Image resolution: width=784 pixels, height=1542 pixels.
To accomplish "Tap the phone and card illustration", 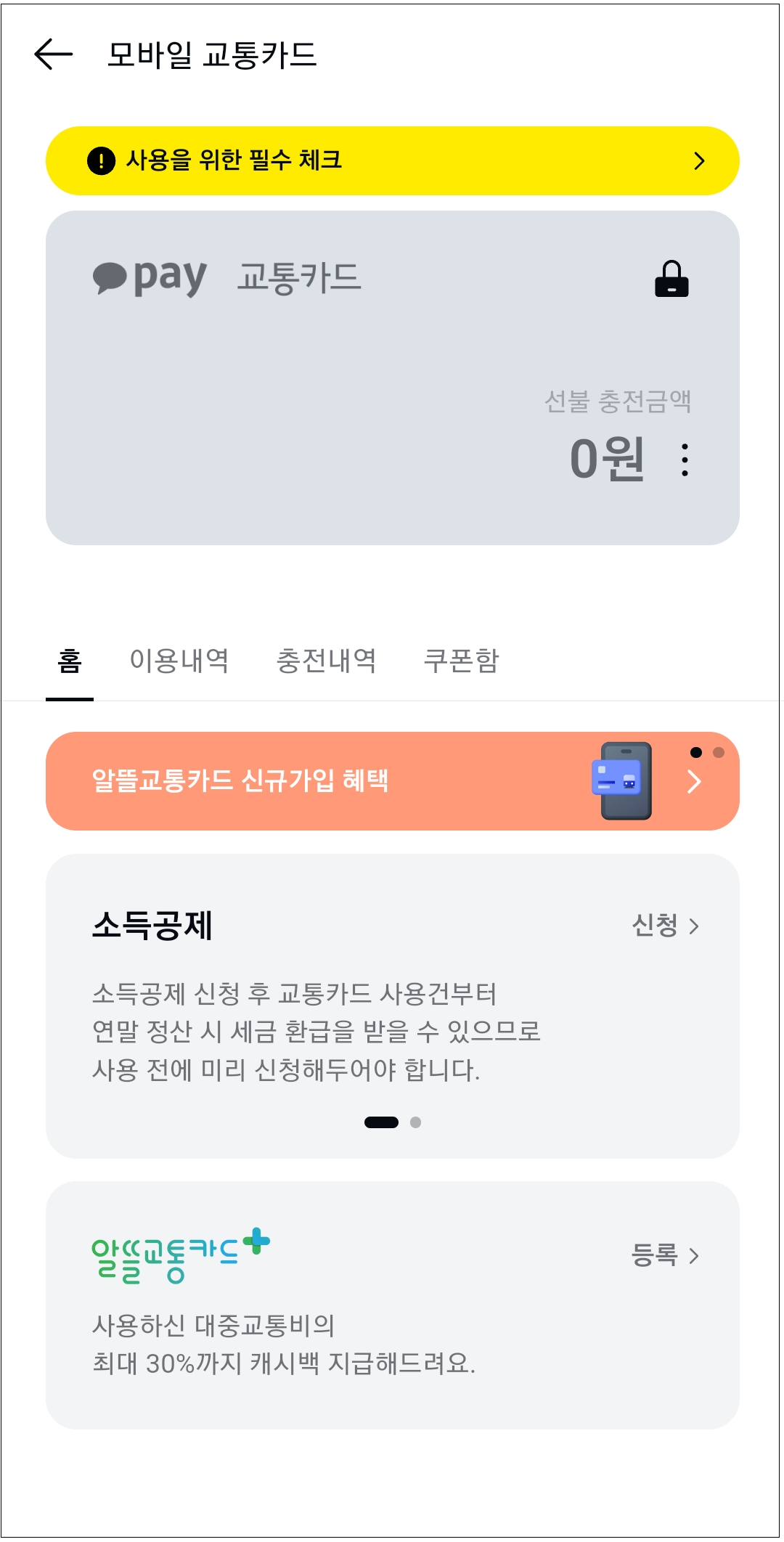I will [x=626, y=783].
